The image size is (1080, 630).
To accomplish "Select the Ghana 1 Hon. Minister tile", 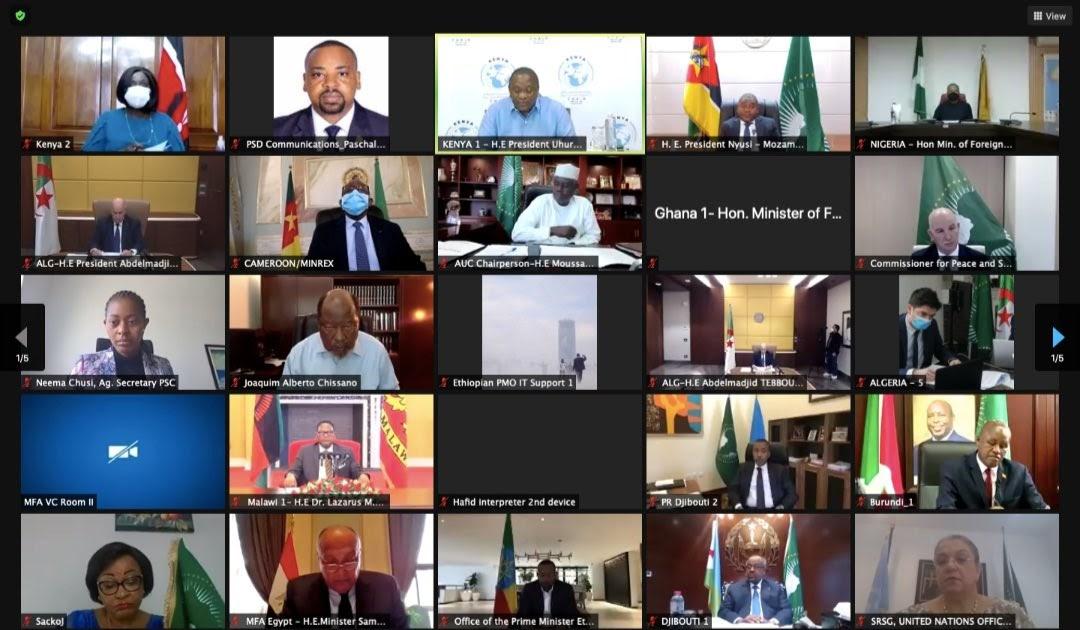I will (x=748, y=212).
